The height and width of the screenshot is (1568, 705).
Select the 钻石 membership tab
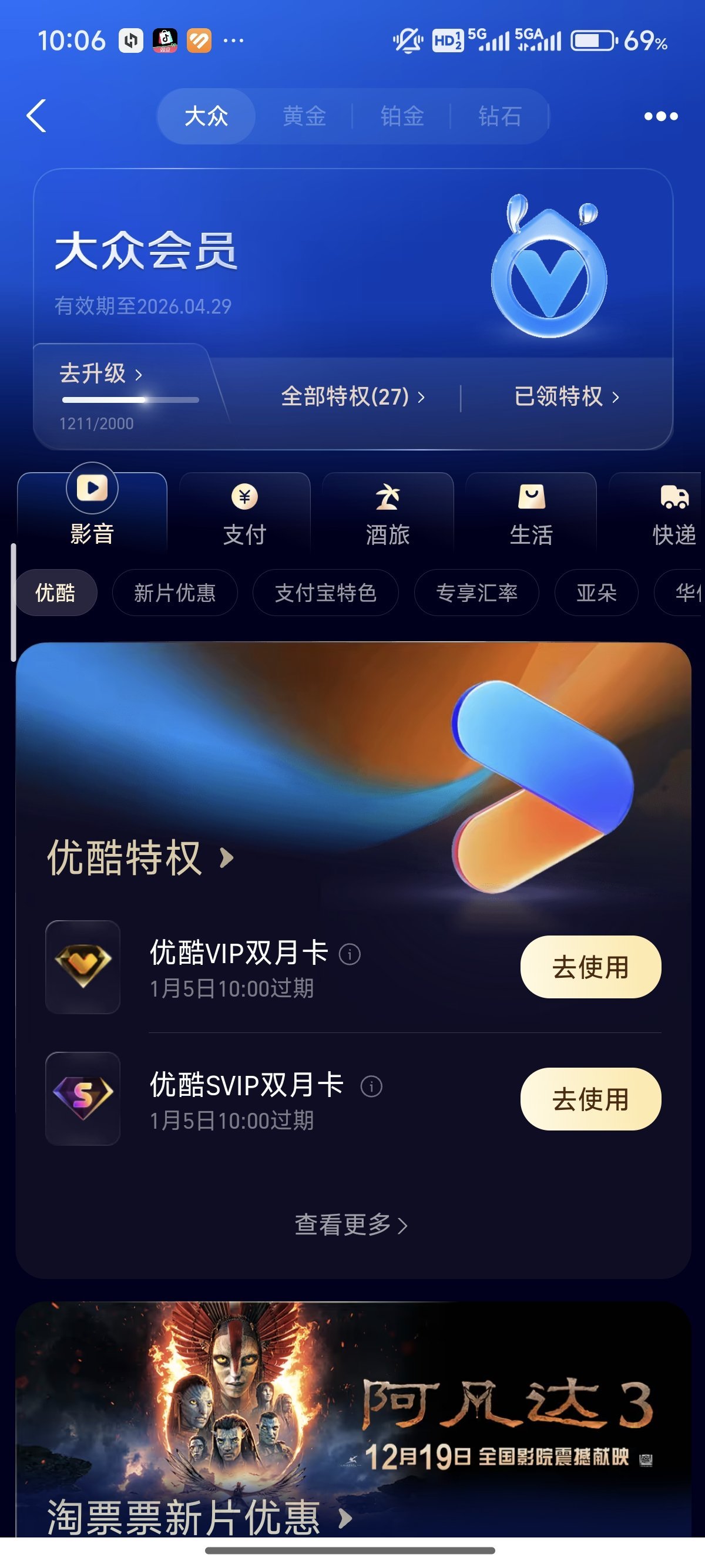click(x=500, y=116)
